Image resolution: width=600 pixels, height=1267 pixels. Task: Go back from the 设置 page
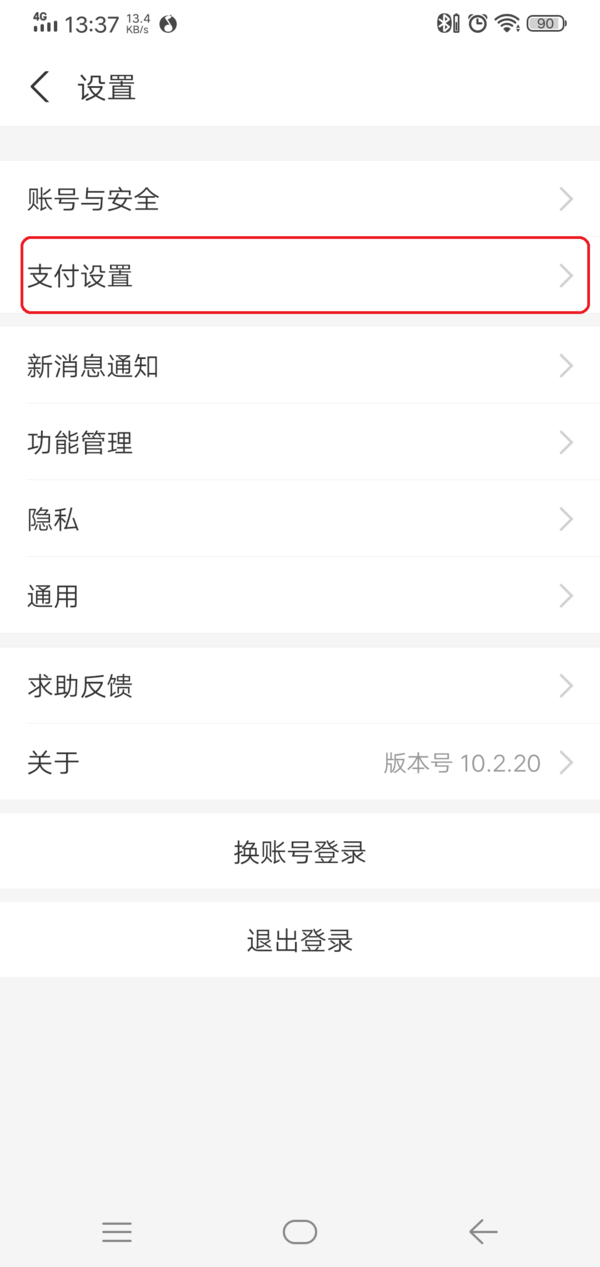pos(40,88)
